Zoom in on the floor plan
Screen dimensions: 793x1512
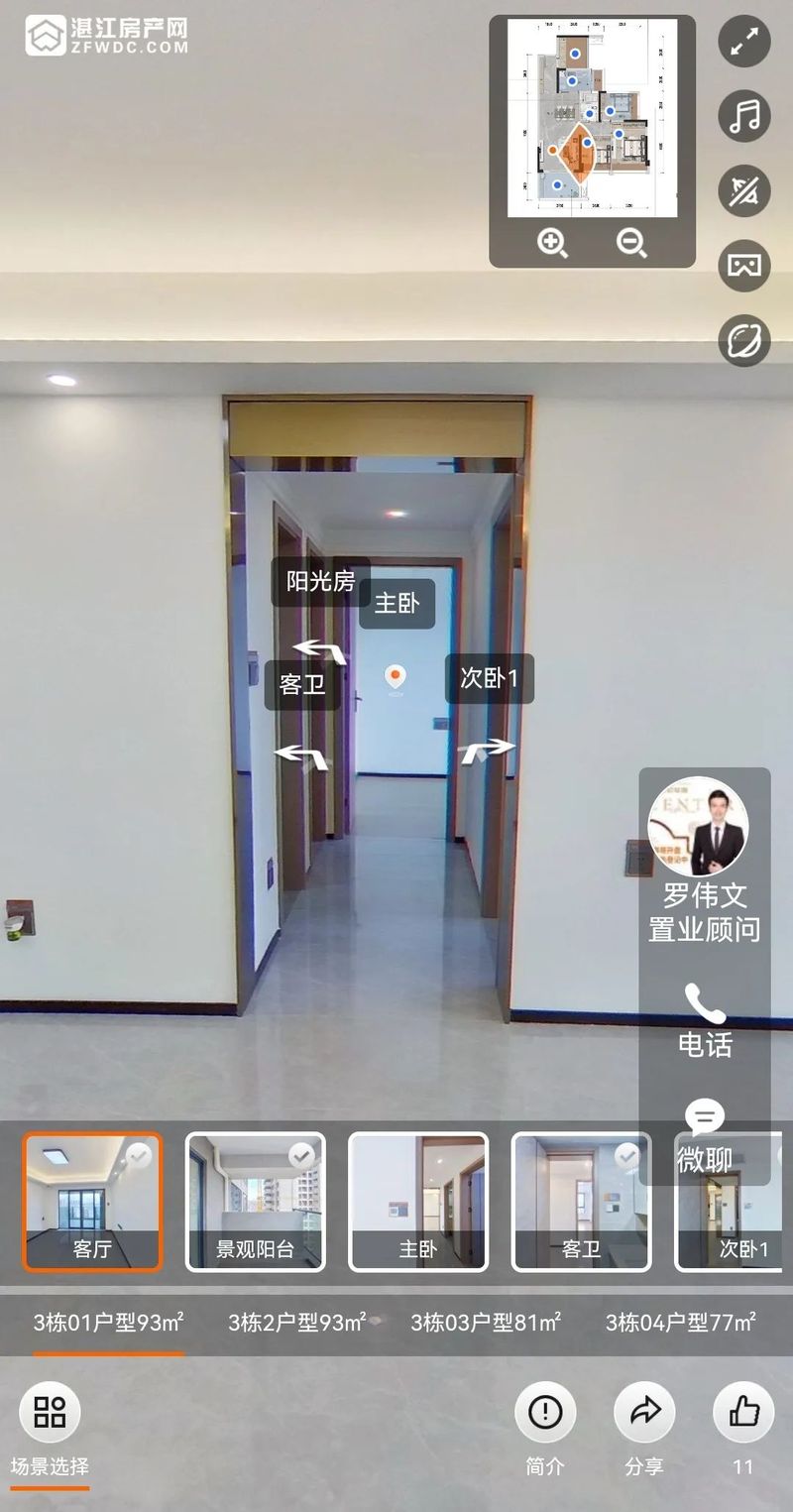tap(552, 242)
